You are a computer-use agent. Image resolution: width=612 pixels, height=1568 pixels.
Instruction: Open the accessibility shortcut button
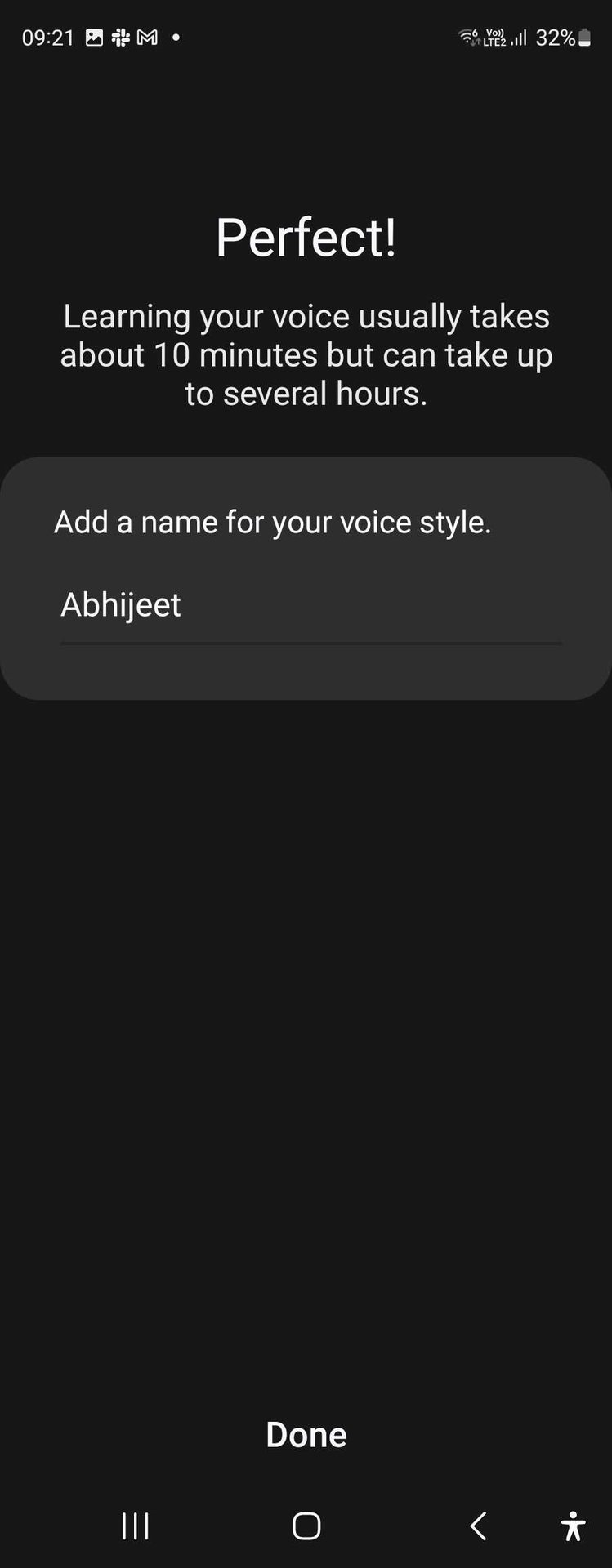pyautogui.click(x=574, y=1526)
